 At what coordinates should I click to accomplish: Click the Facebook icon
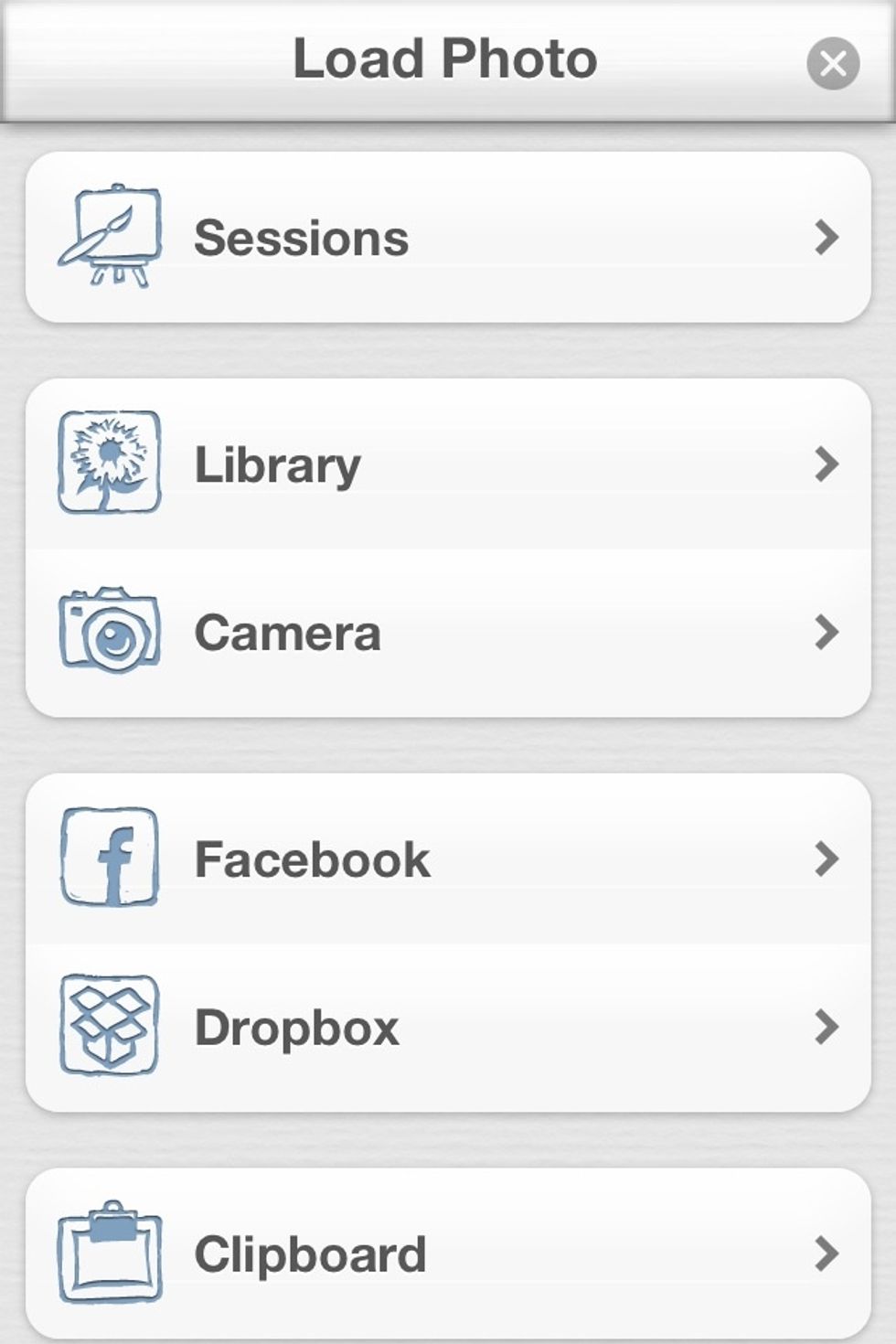[x=110, y=856]
